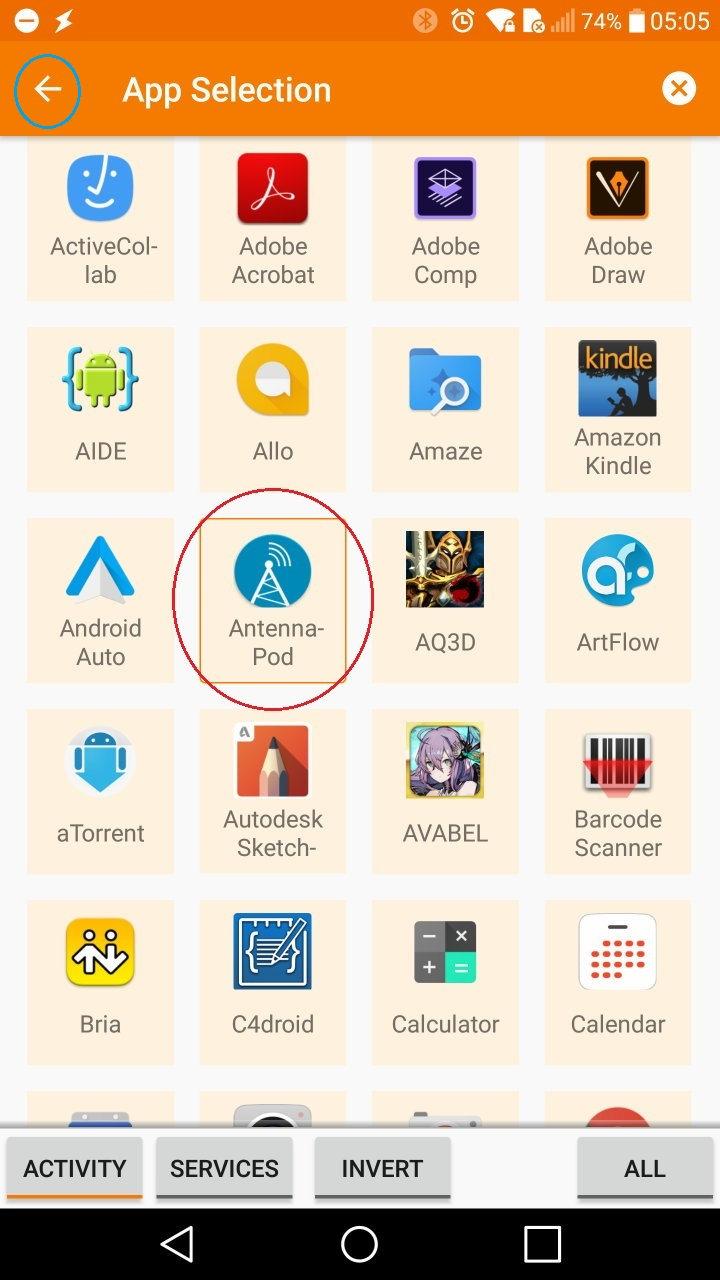The height and width of the screenshot is (1280, 720).
Task: Pick Allo from the app list
Action: tap(273, 409)
